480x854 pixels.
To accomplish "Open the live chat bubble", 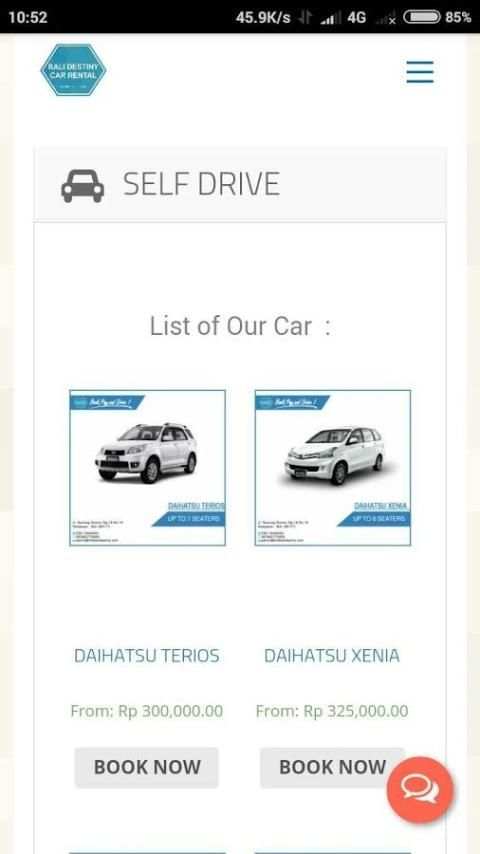I will coord(420,790).
